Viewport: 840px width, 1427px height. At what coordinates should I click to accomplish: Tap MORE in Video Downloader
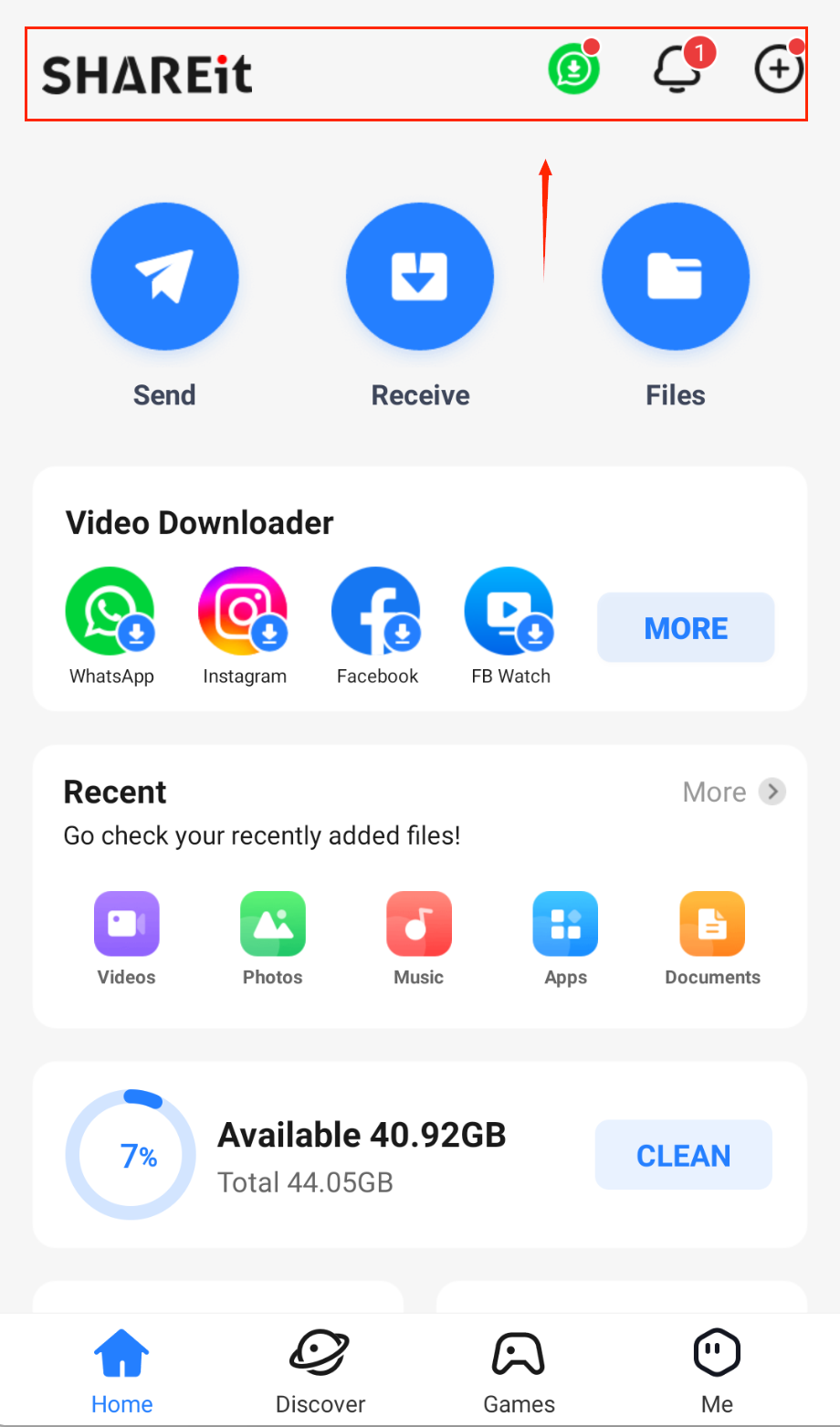[686, 628]
